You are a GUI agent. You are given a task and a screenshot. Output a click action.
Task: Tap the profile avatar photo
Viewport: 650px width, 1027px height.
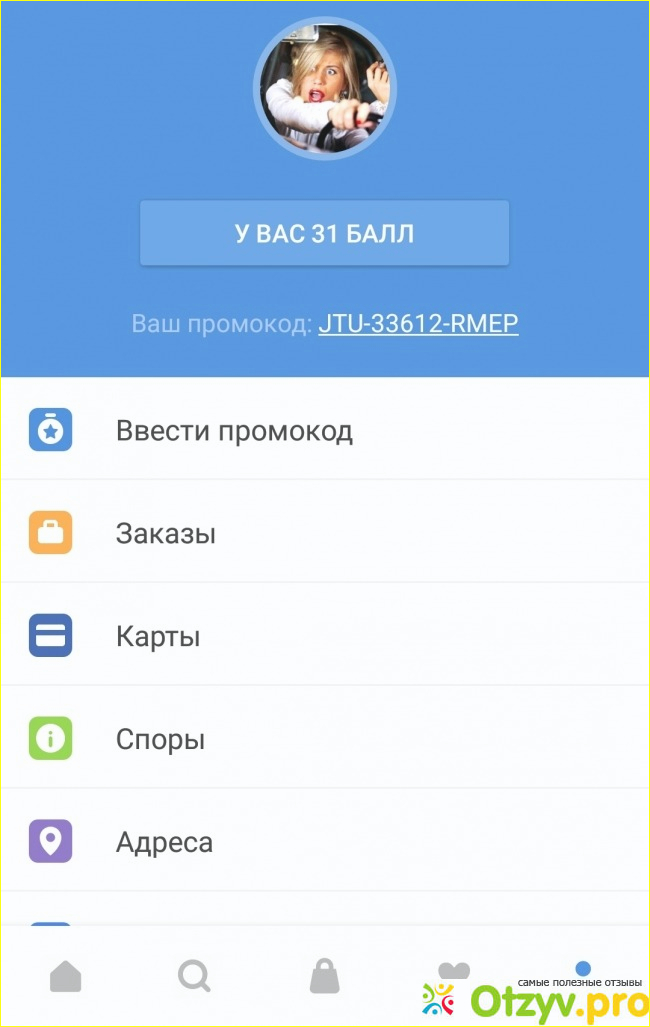tap(325, 88)
